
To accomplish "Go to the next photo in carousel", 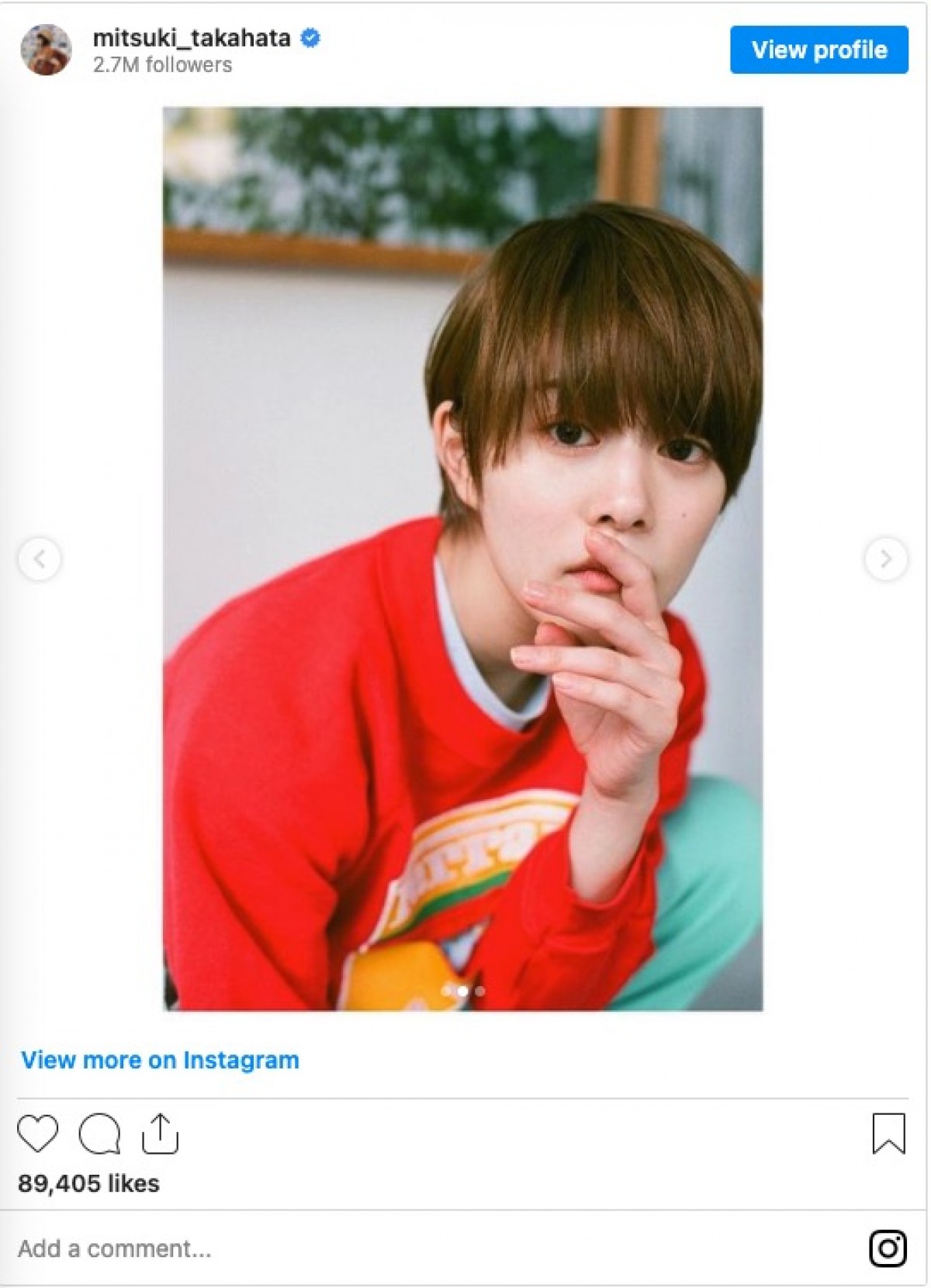I will (x=885, y=559).
